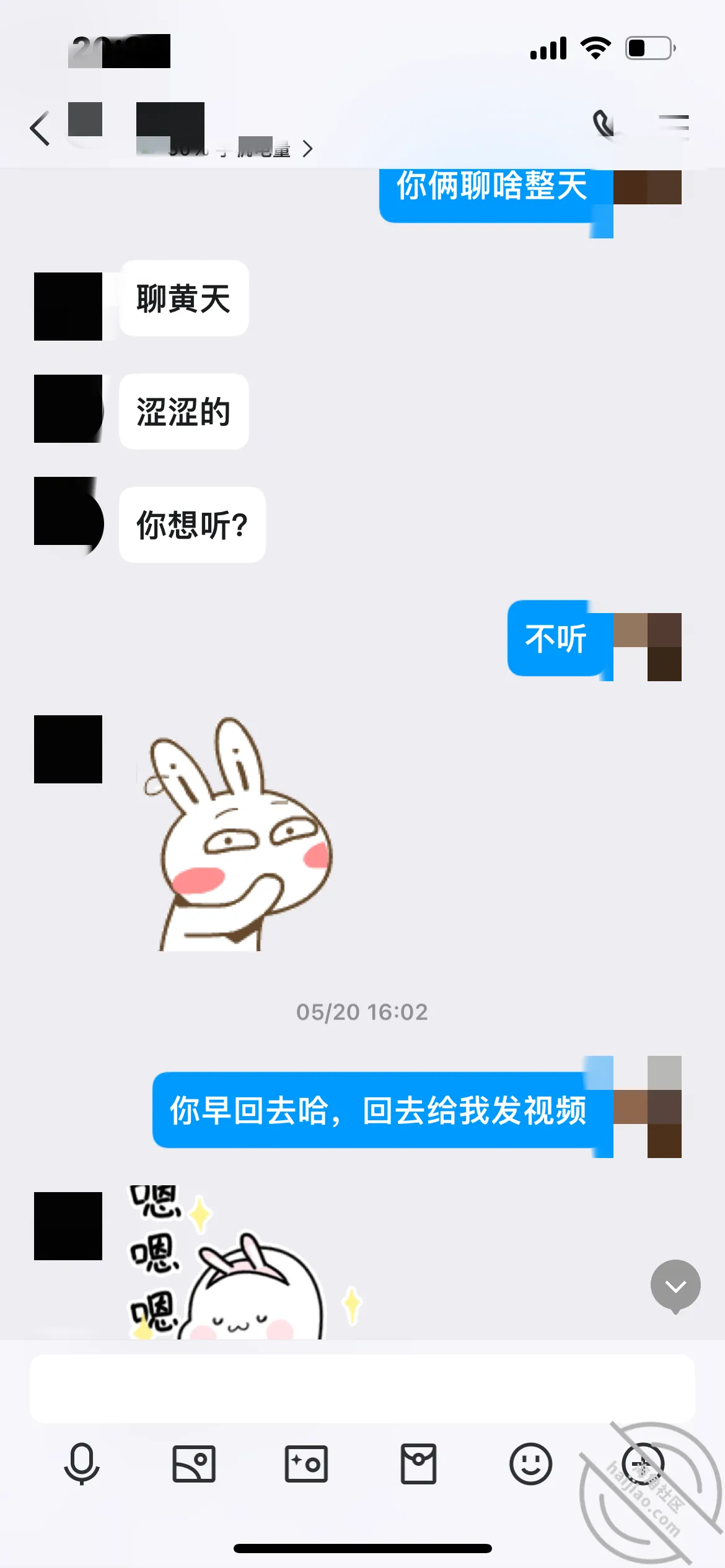Image resolution: width=725 pixels, height=1568 pixels.
Task: Open the photo gallery picker
Action: click(x=194, y=1464)
